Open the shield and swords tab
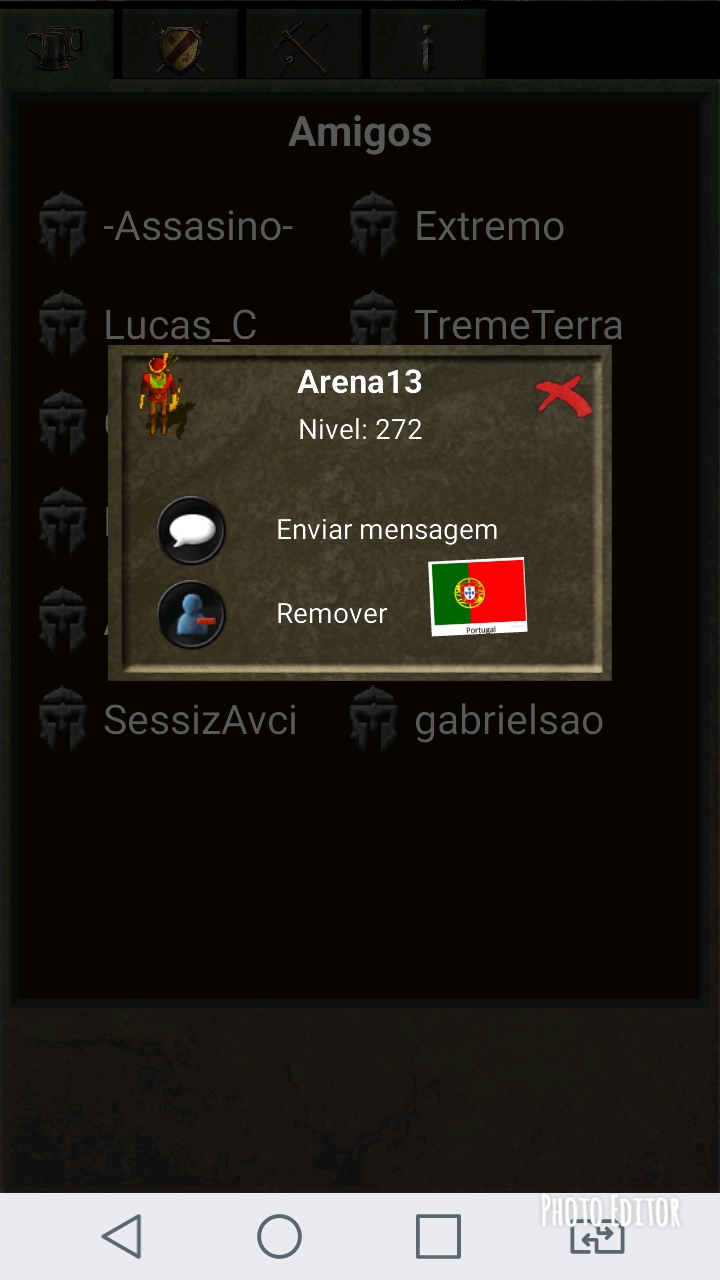 pyautogui.click(x=180, y=45)
